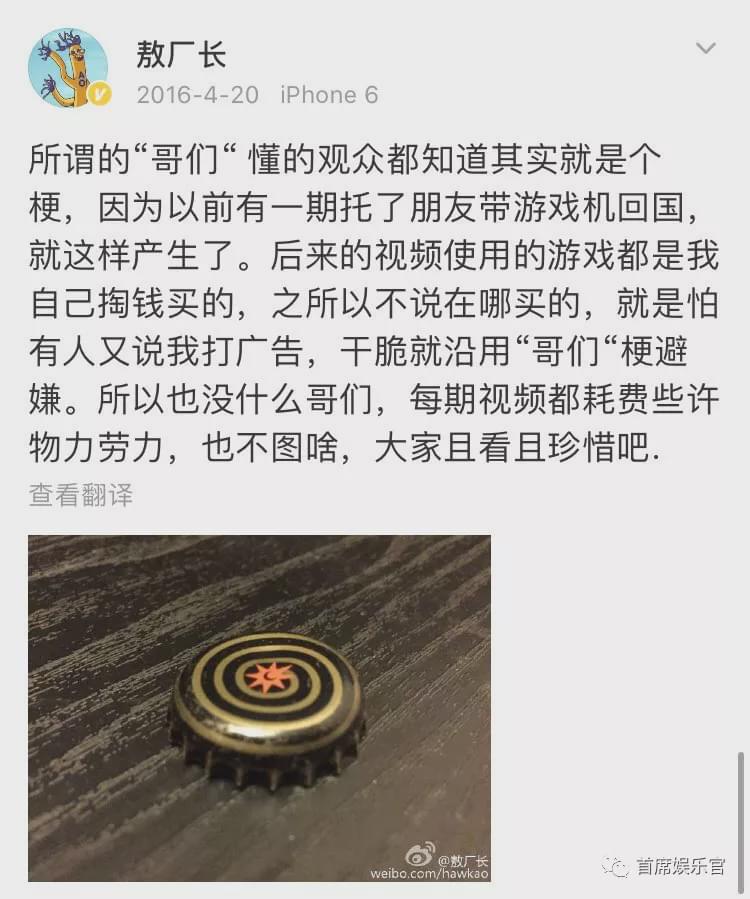Open 敖厂长's profile via the username

pyautogui.click(x=178, y=56)
